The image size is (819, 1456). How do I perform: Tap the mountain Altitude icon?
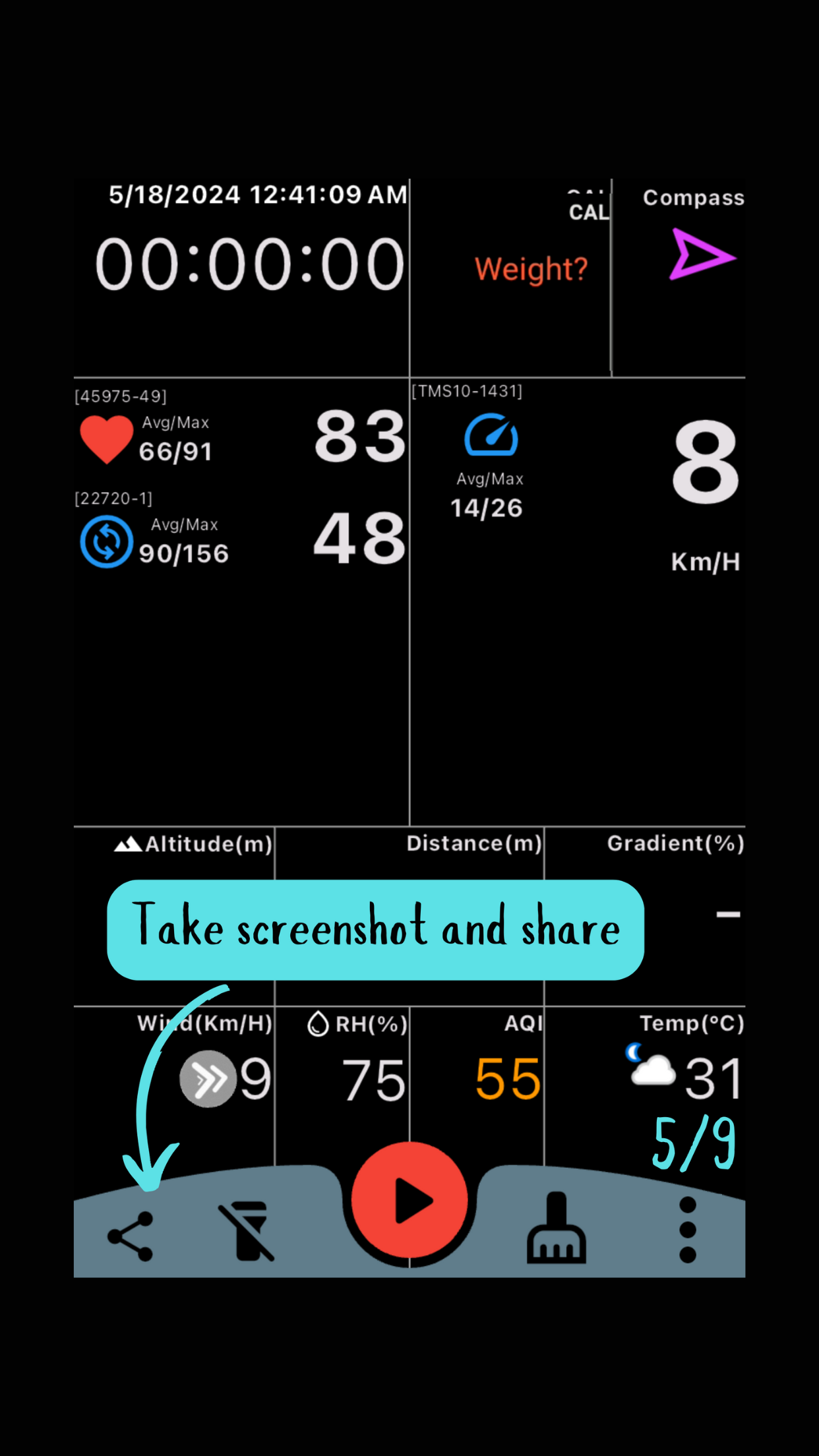pyautogui.click(x=129, y=842)
